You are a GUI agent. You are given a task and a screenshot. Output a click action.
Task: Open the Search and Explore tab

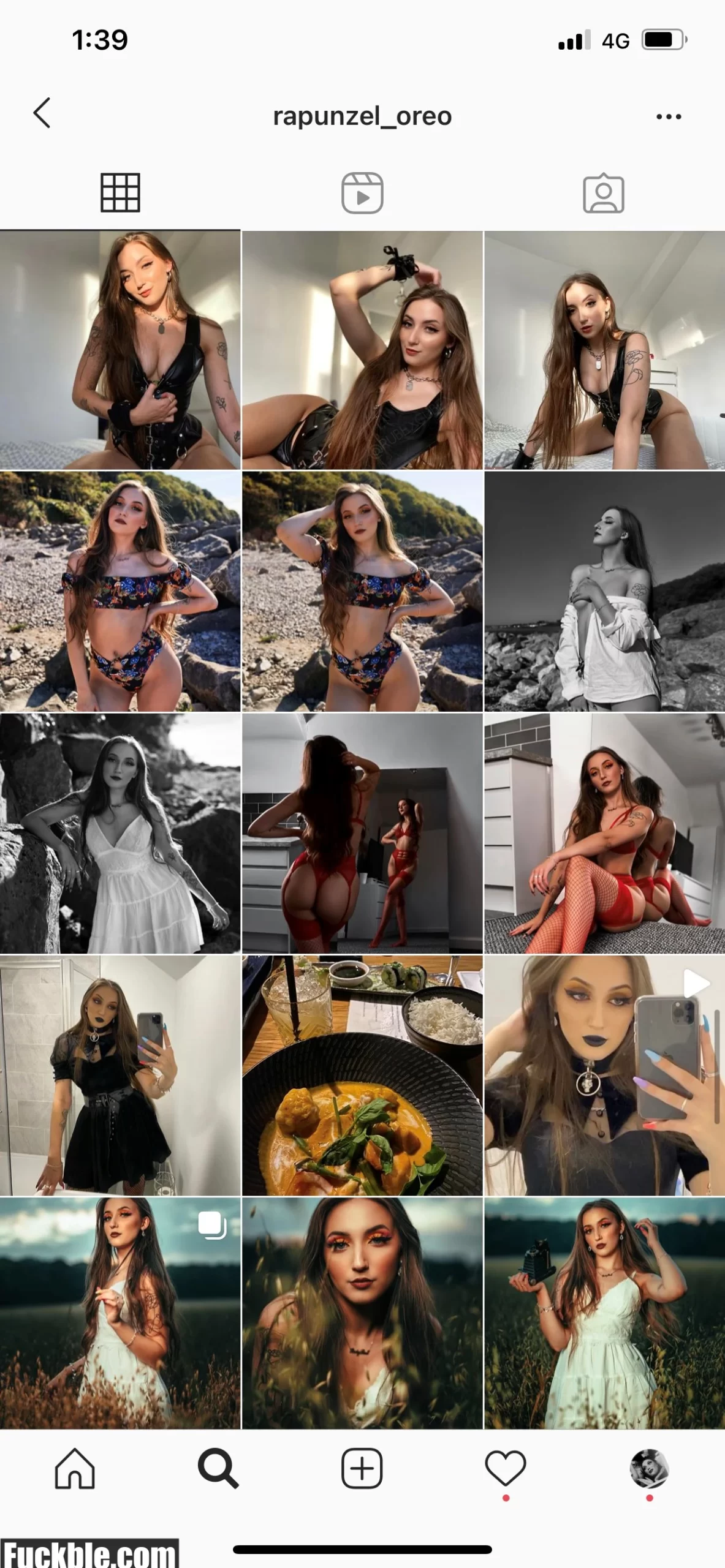(218, 1468)
